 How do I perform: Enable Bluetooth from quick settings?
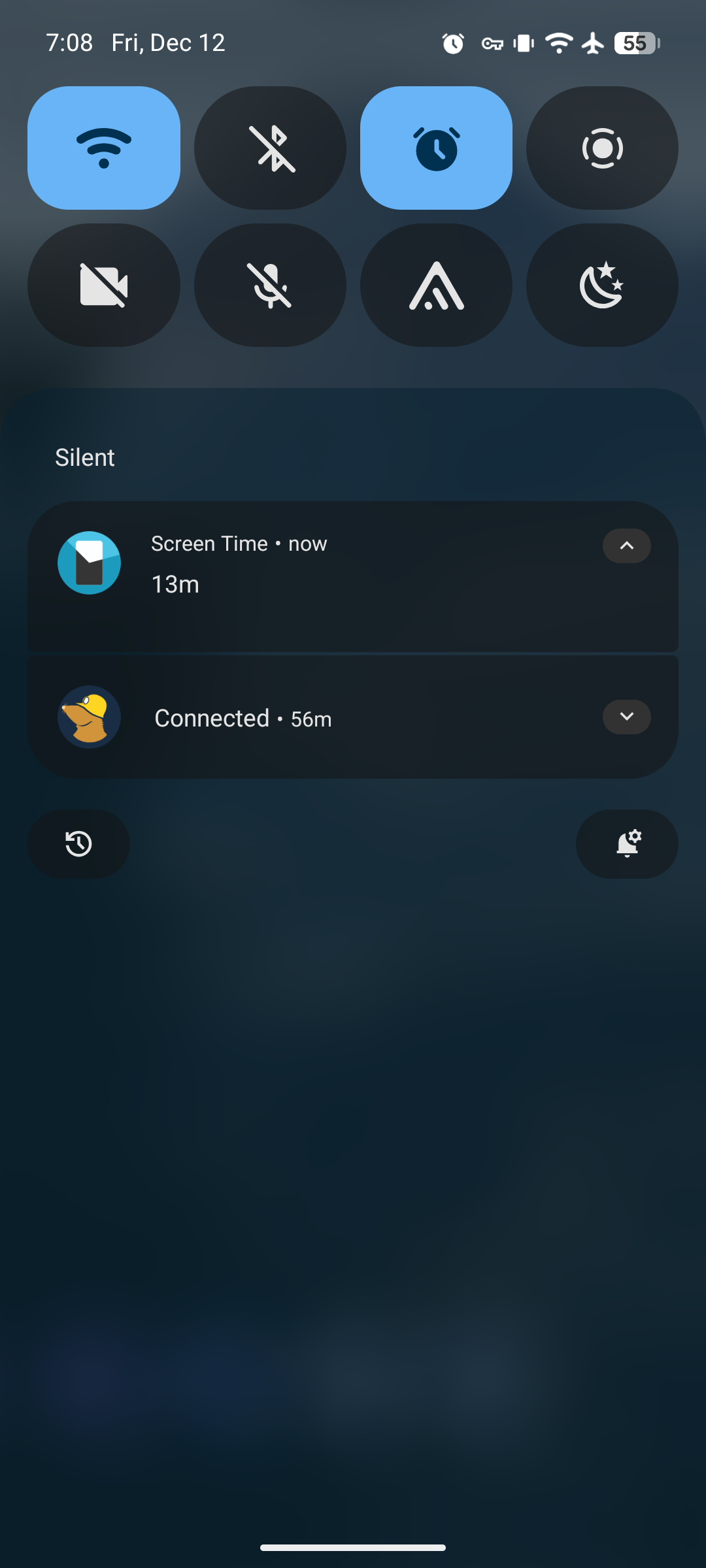[270, 148]
